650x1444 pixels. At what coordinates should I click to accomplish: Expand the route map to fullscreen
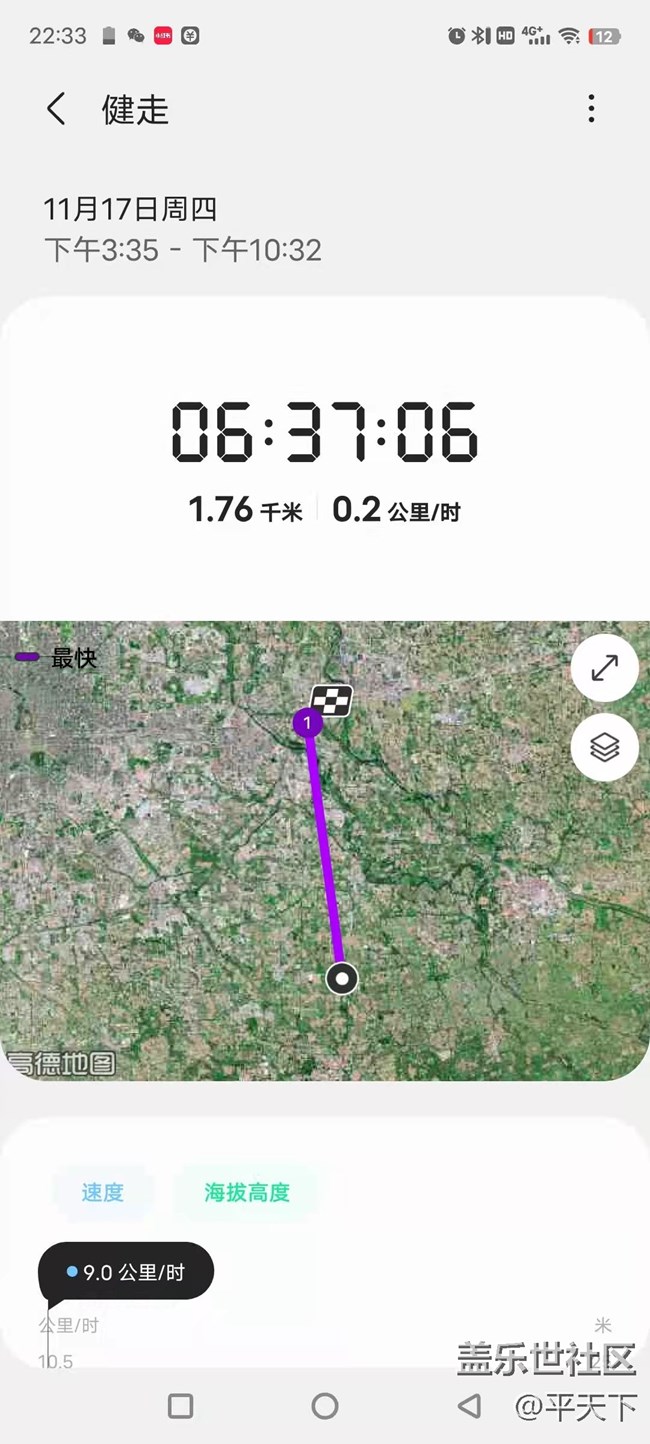click(x=604, y=668)
